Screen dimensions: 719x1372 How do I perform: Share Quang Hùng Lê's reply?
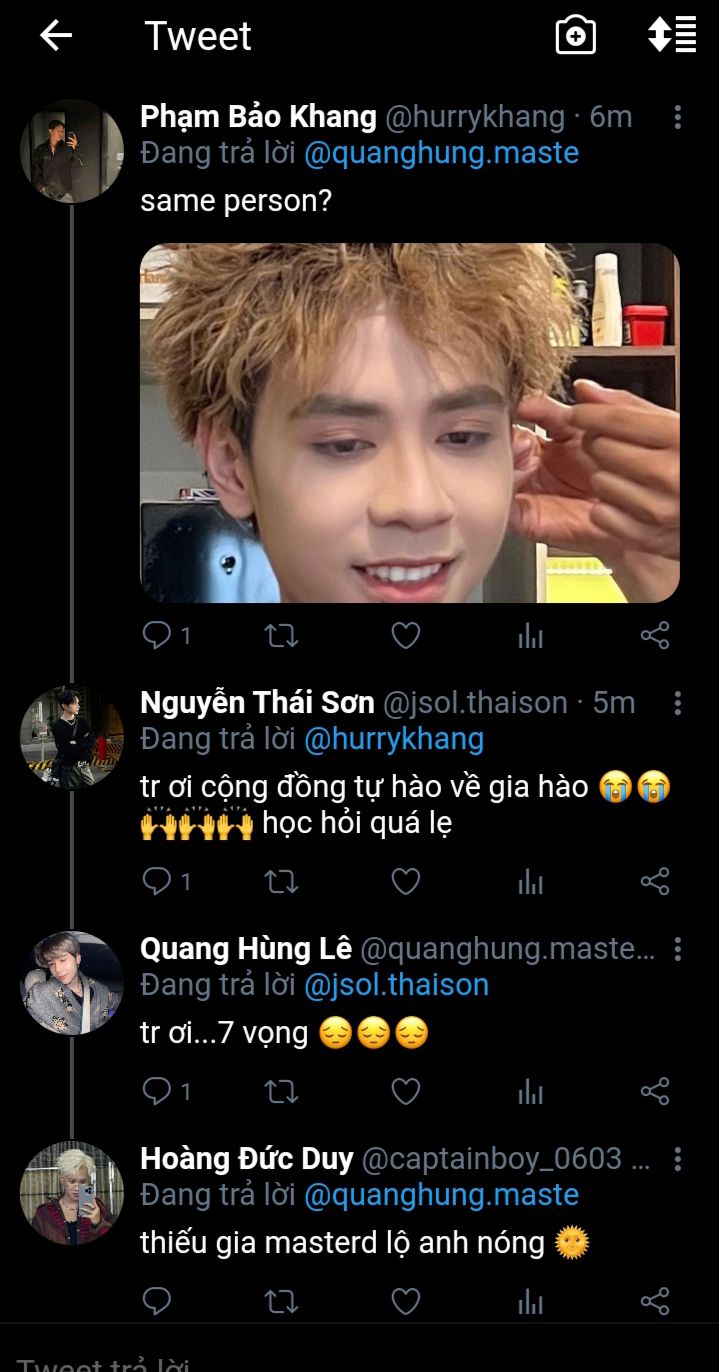click(654, 1091)
